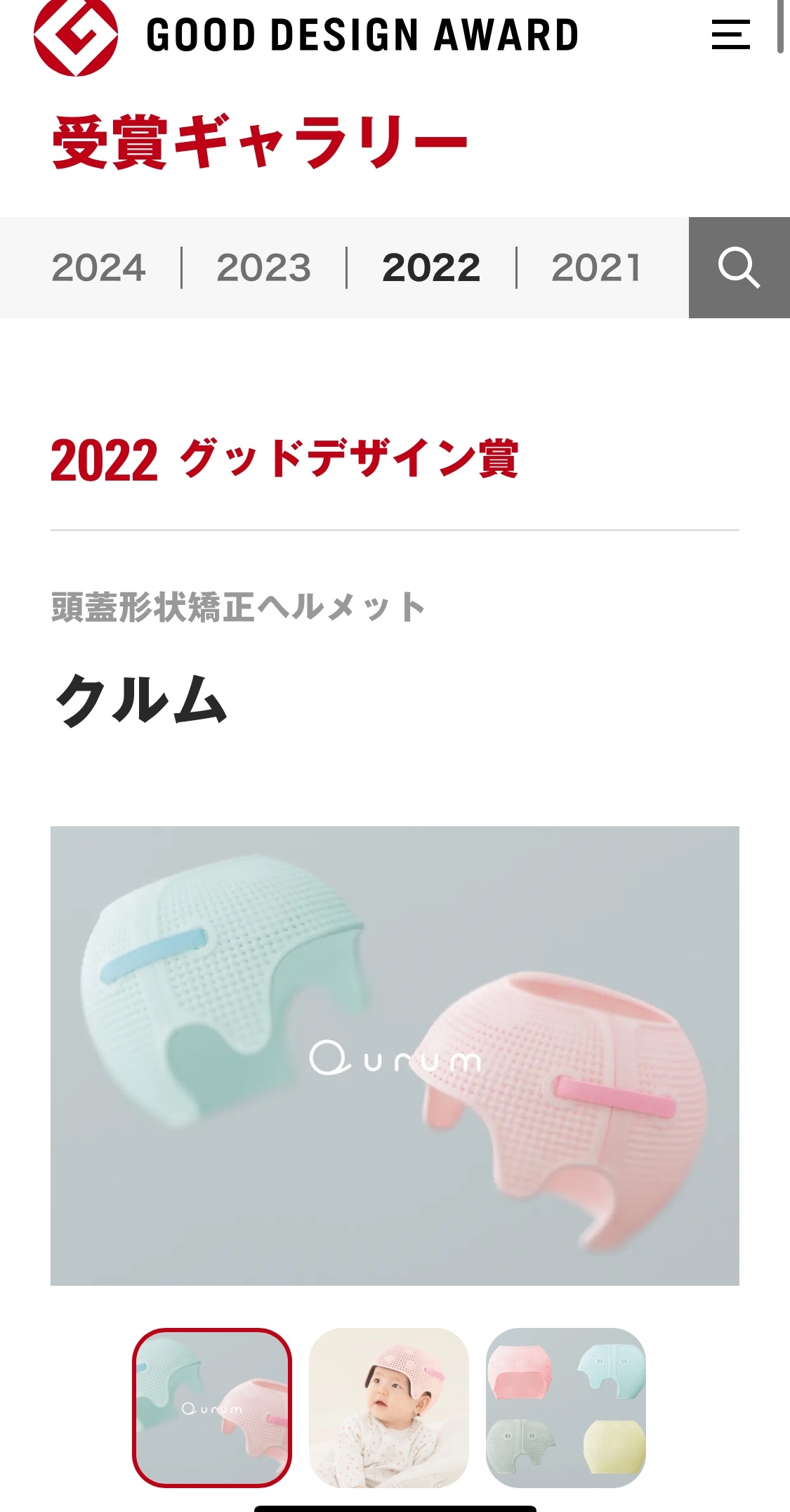790x1512 pixels.
Task: Show the baby wearing helmet thumbnail
Action: tap(389, 1407)
